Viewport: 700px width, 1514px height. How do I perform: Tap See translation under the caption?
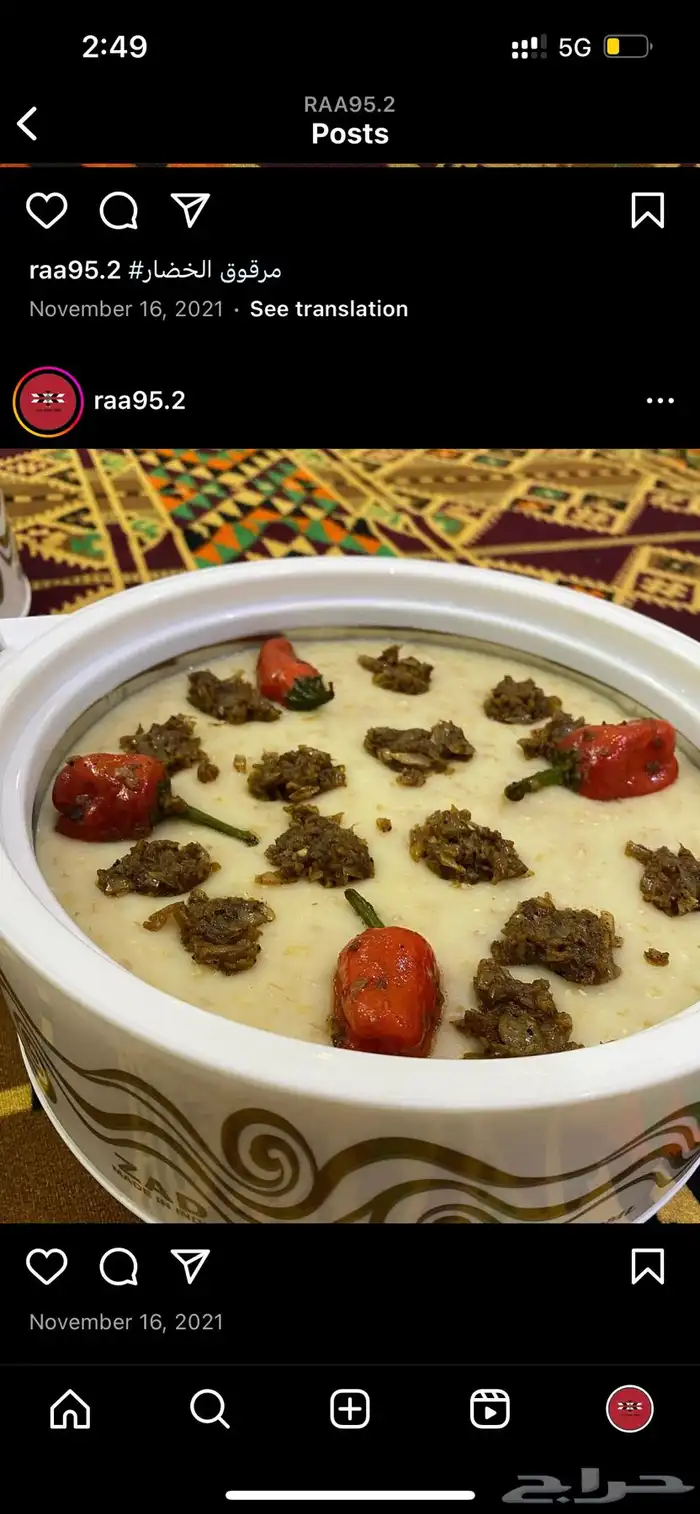(x=328, y=309)
